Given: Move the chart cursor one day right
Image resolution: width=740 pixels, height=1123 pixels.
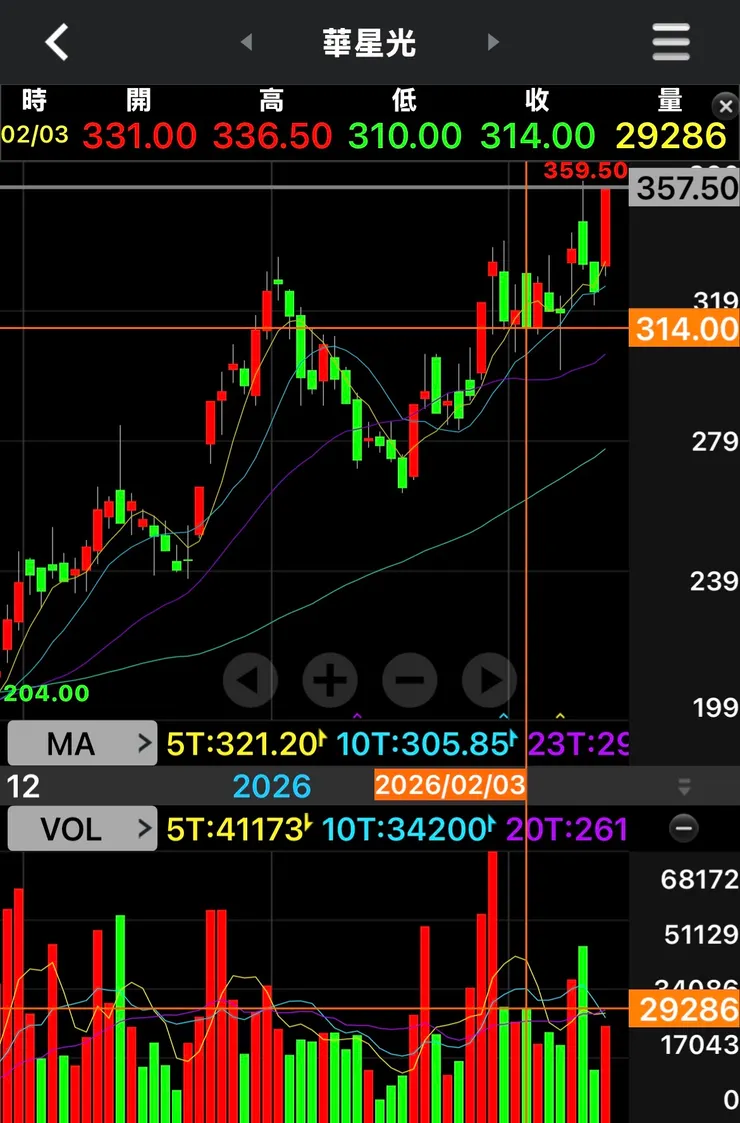Looking at the screenshot, I should (x=489, y=681).
